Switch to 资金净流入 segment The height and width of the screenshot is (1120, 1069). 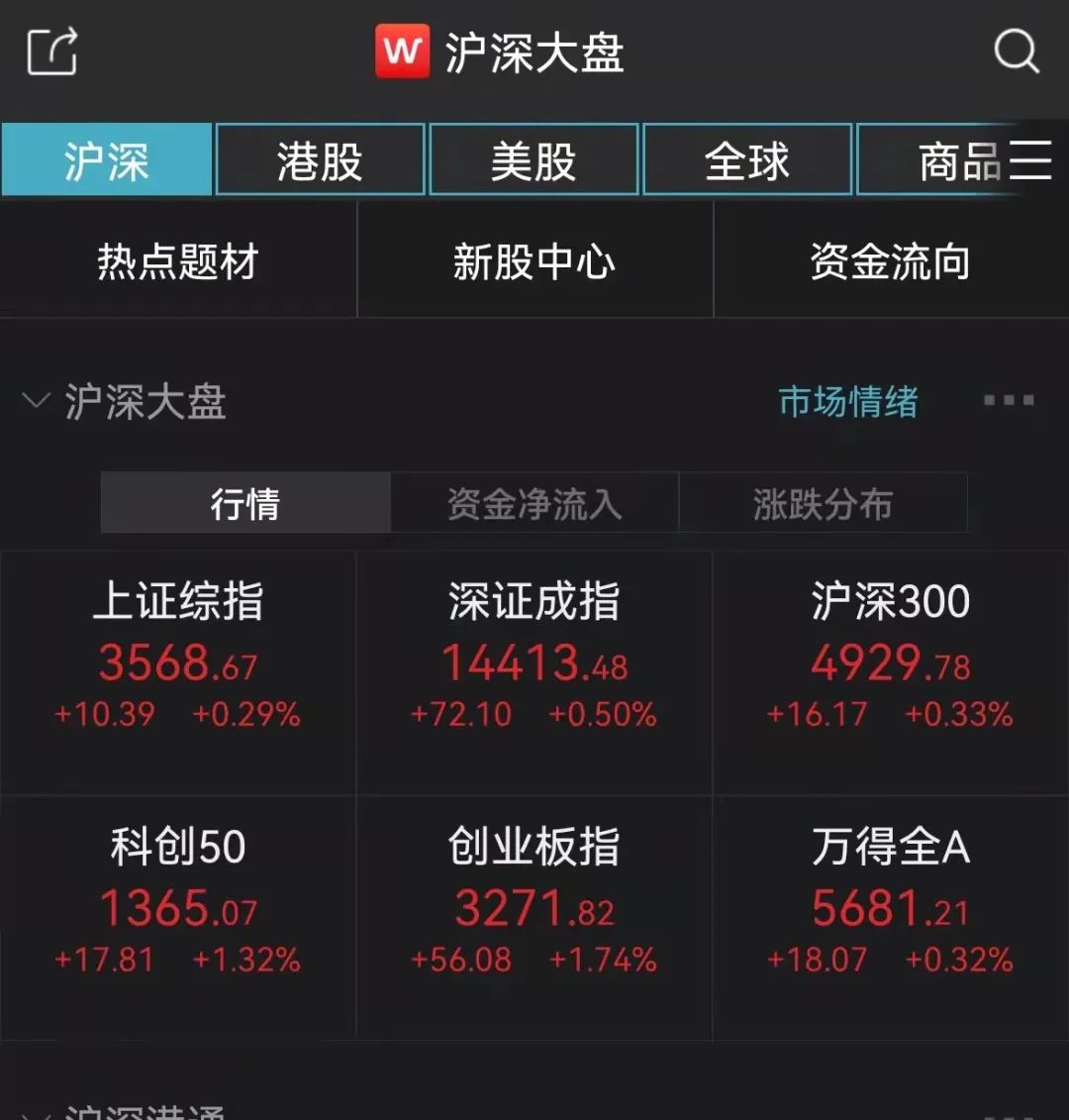pyautogui.click(x=534, y=504)
